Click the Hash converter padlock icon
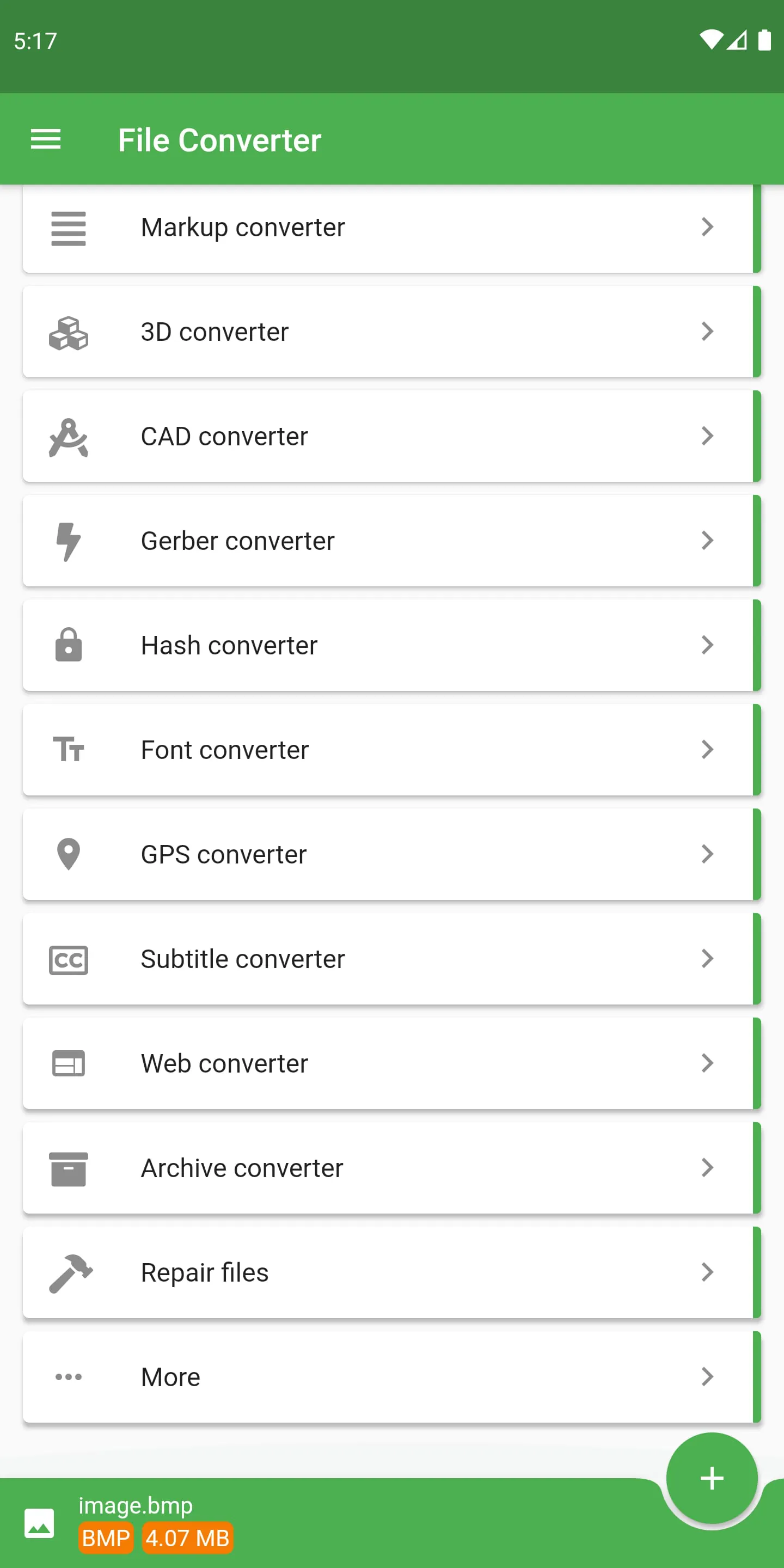This screenshot has height=1568, width=784. 68,645
